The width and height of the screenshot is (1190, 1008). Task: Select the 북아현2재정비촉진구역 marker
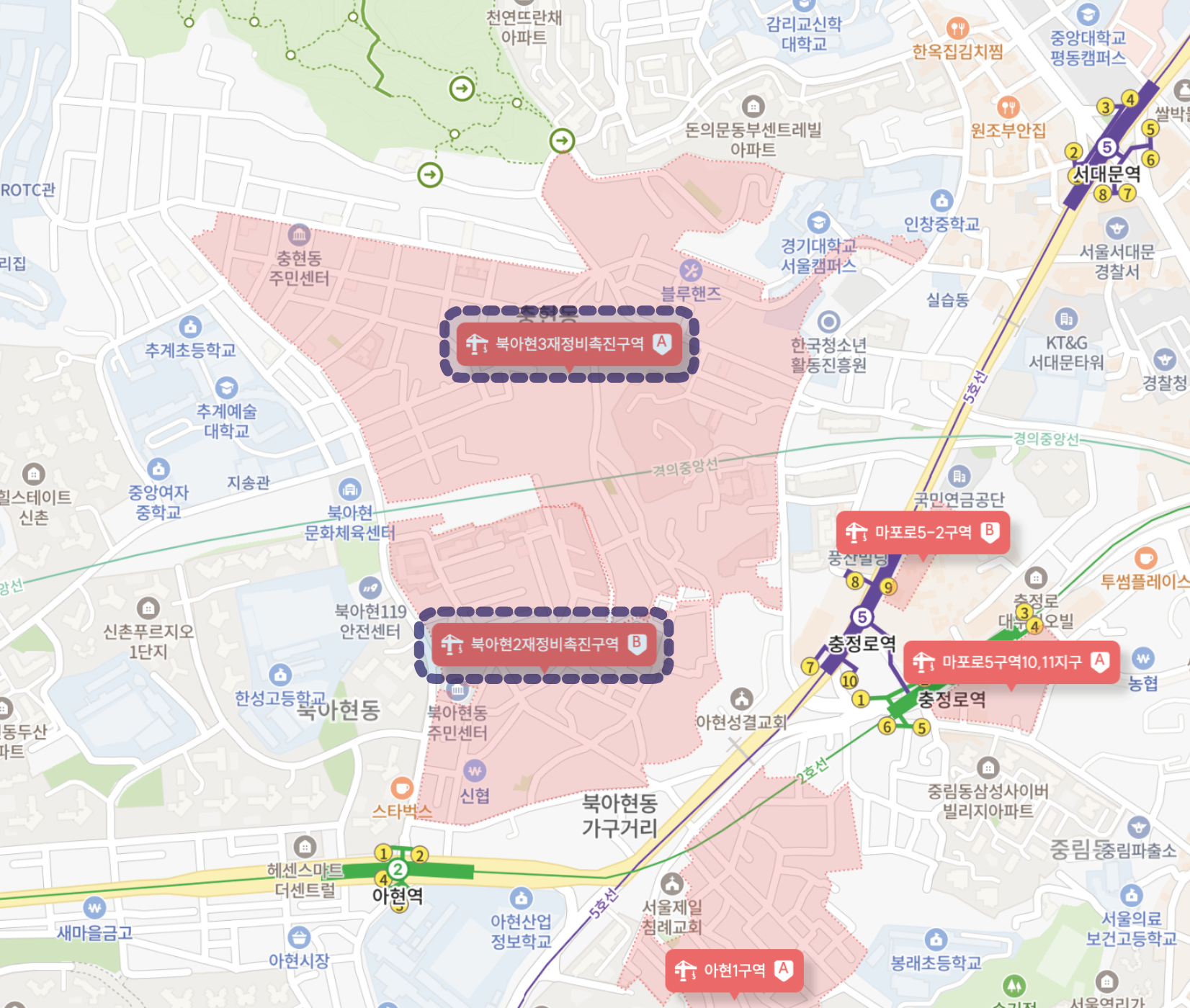click(544, 644)
